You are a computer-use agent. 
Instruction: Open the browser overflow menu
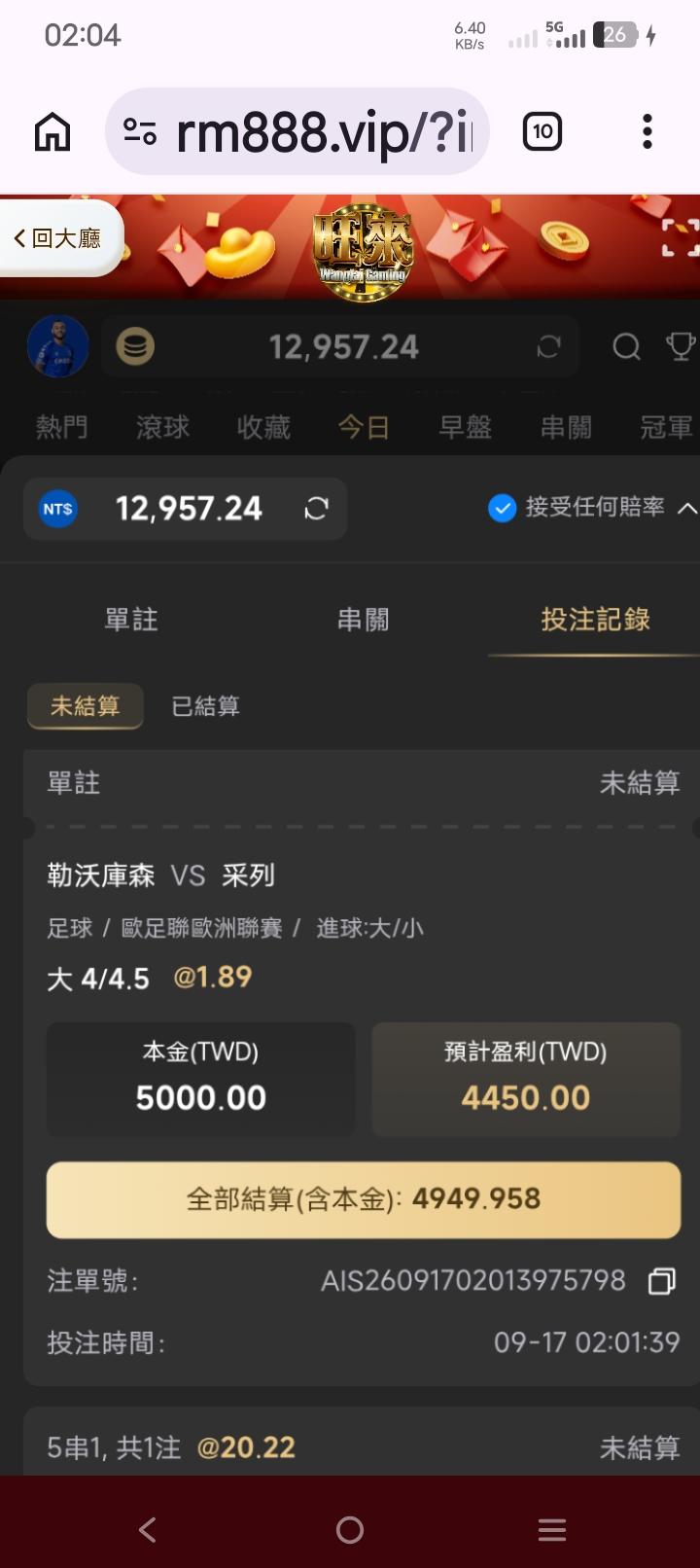[647, 131]
